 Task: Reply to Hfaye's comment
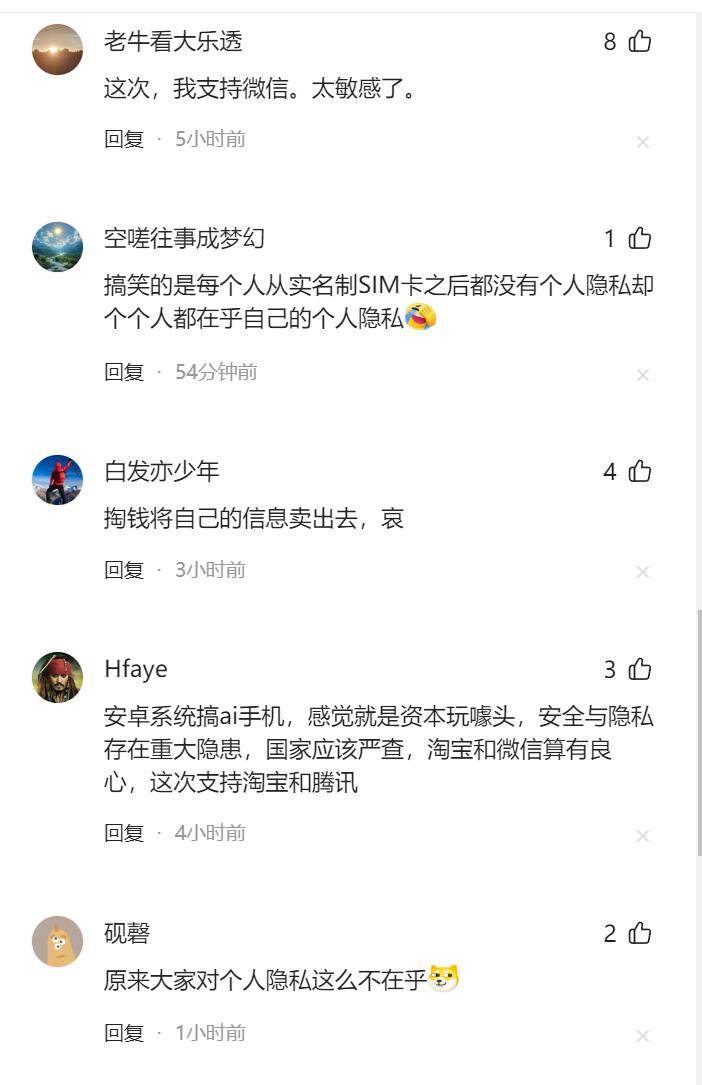point(124,833)
